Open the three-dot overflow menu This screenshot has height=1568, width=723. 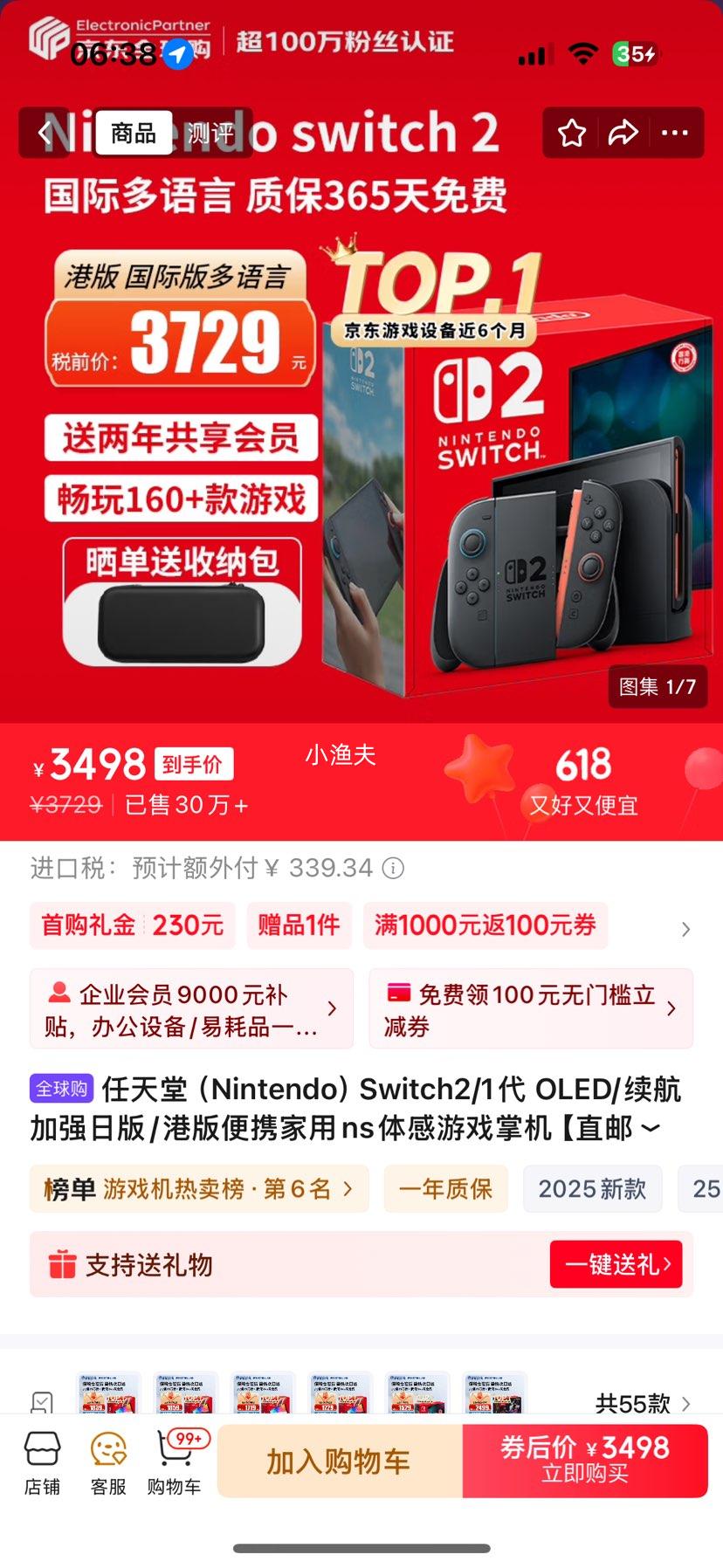[674, 134]
